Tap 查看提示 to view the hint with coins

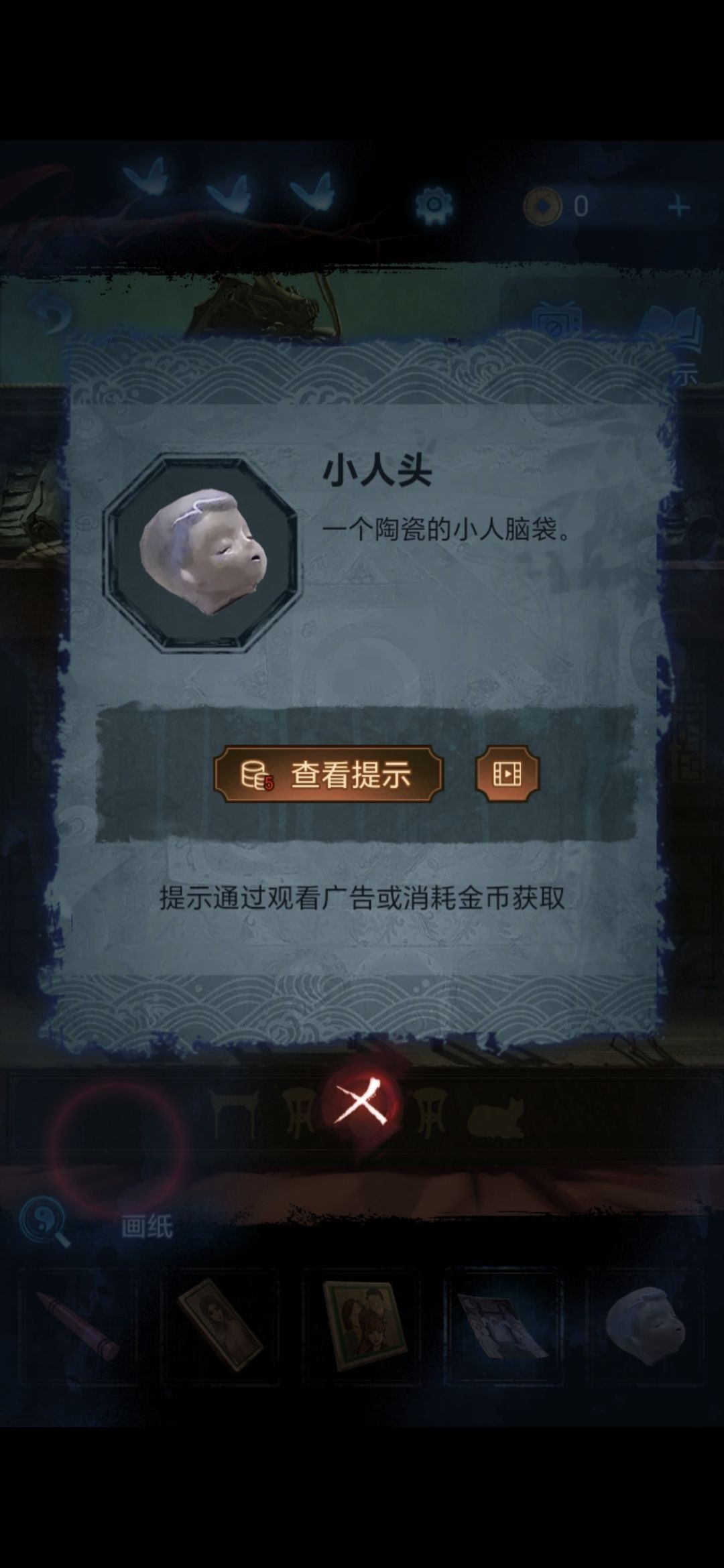coord(328,775)
